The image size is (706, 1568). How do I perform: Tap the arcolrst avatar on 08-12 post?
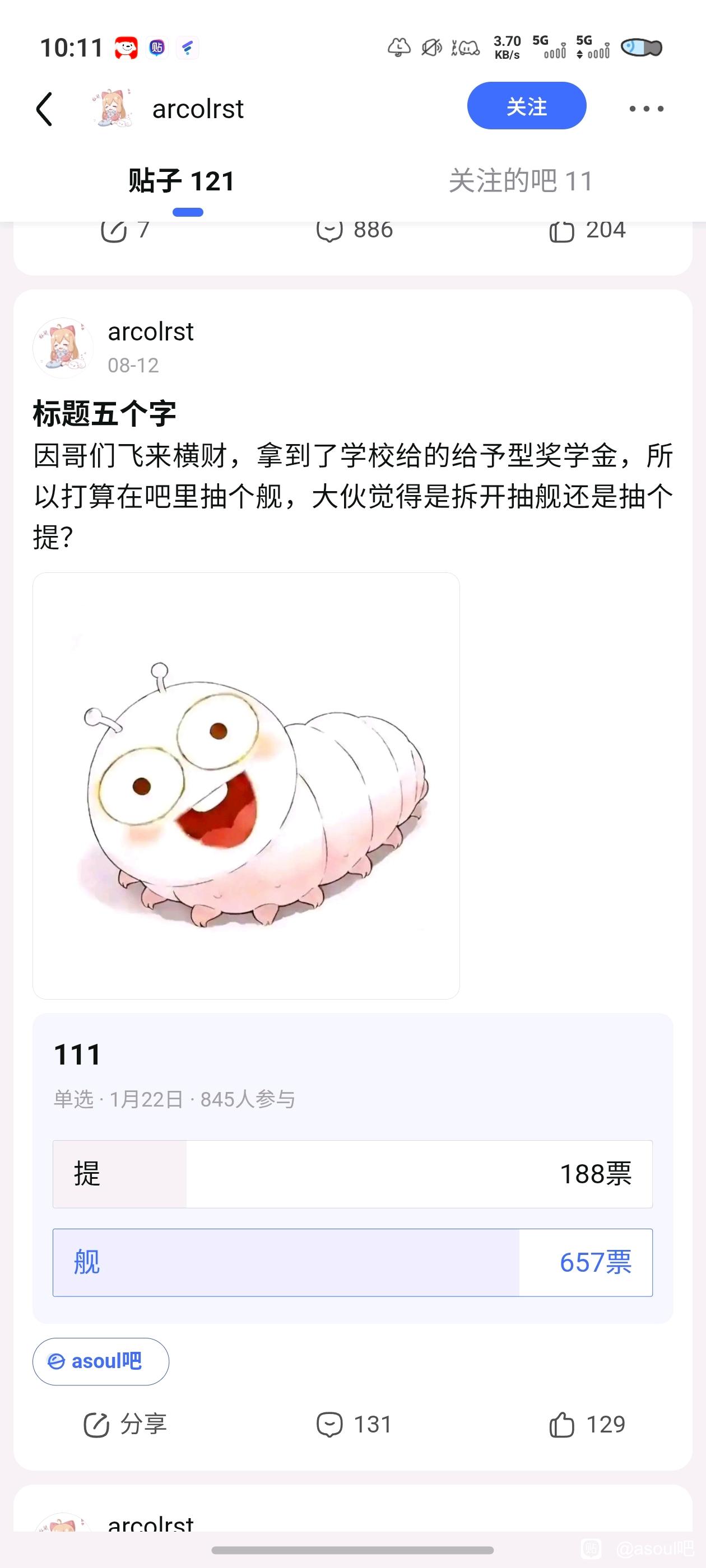[x=63, y=348]
